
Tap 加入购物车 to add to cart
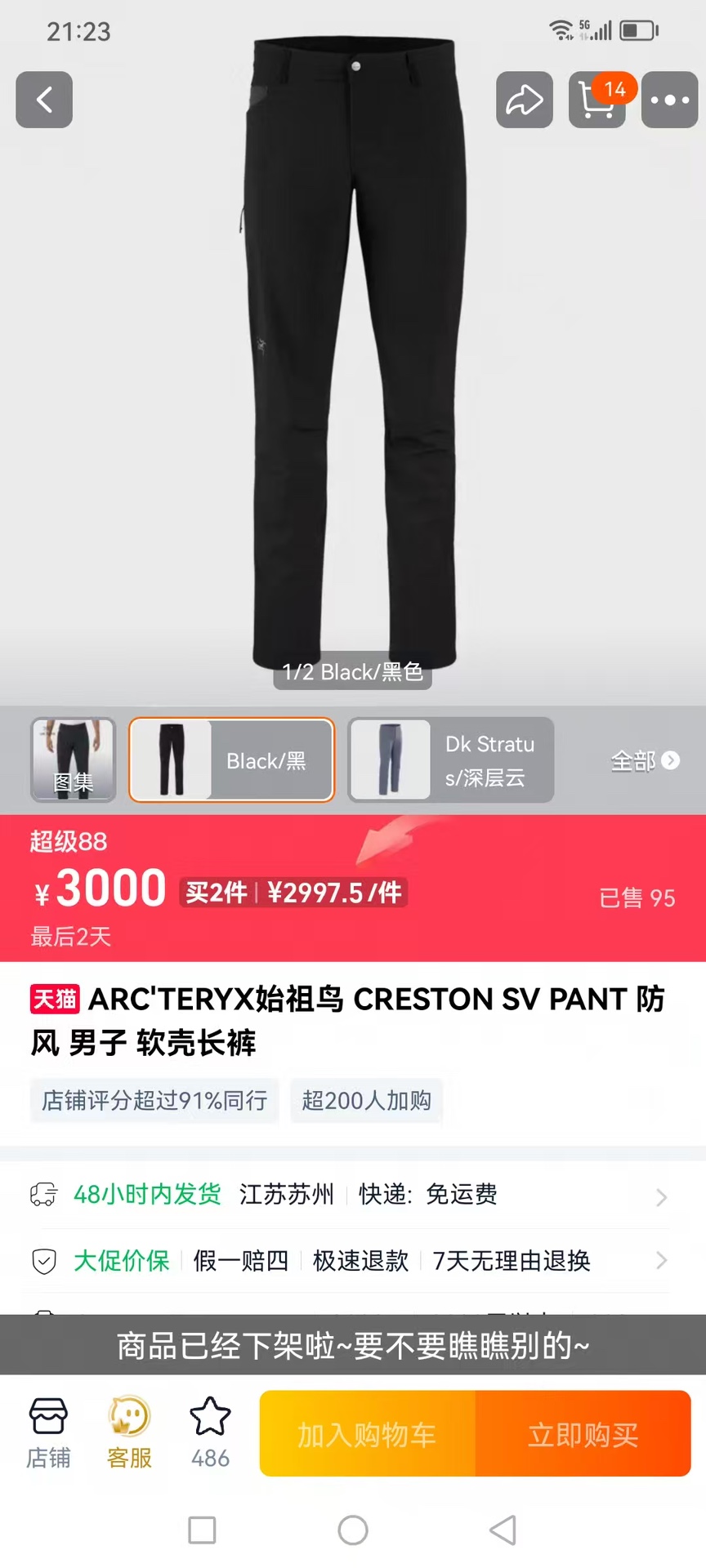[x=367, y=1434]
